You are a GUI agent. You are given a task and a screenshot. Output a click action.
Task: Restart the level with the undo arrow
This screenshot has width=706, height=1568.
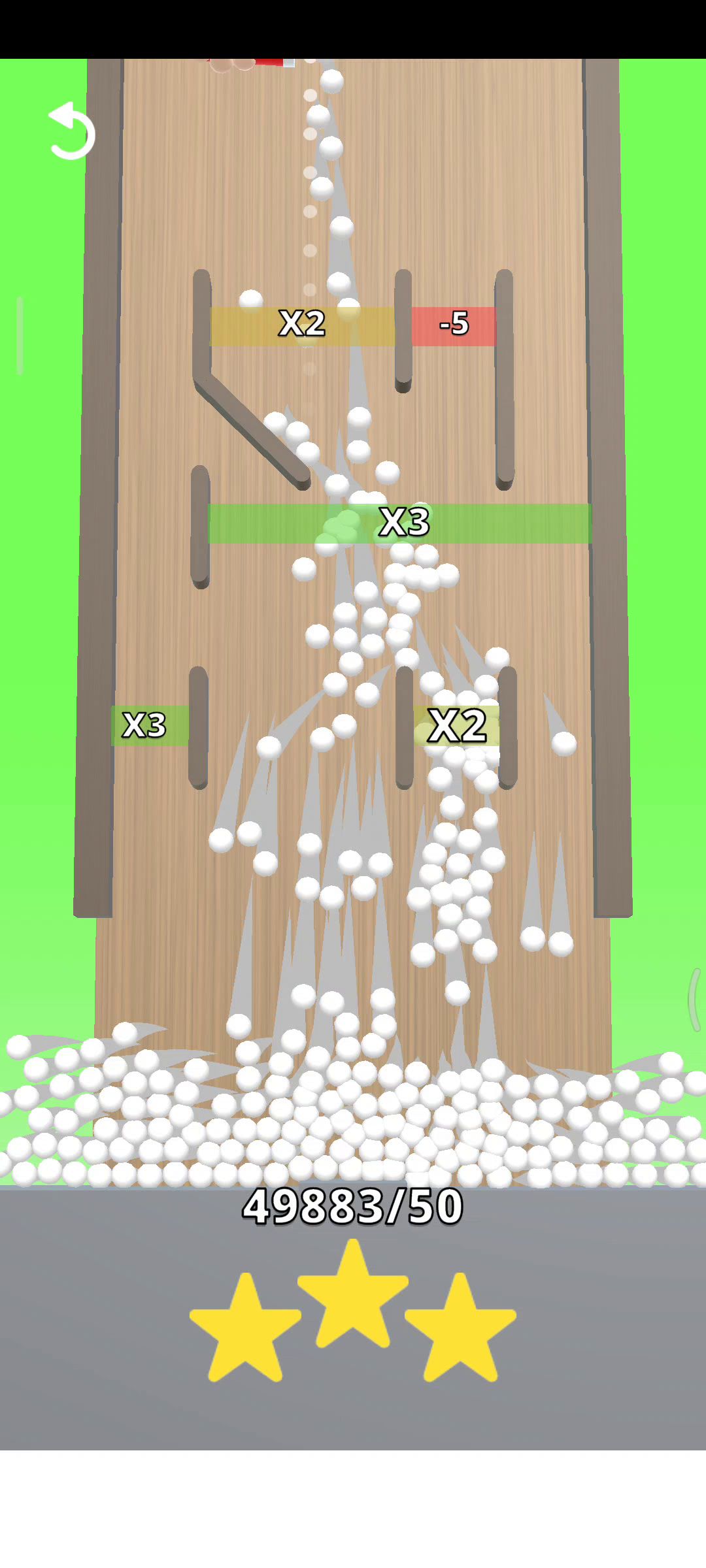tap(71, 132)
